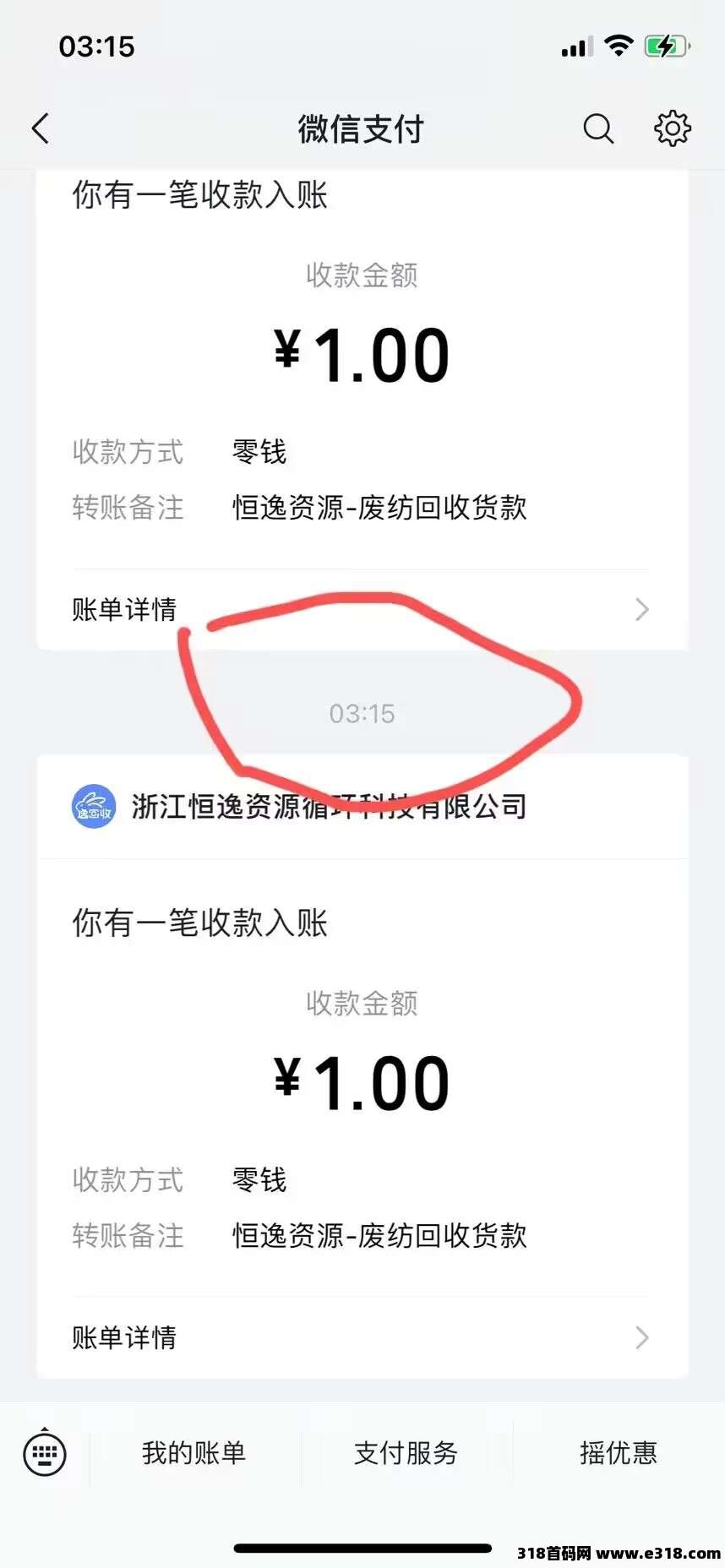Tap the 浙江恒逸资源循环科技有限公司 sender name

click(329, 806)
